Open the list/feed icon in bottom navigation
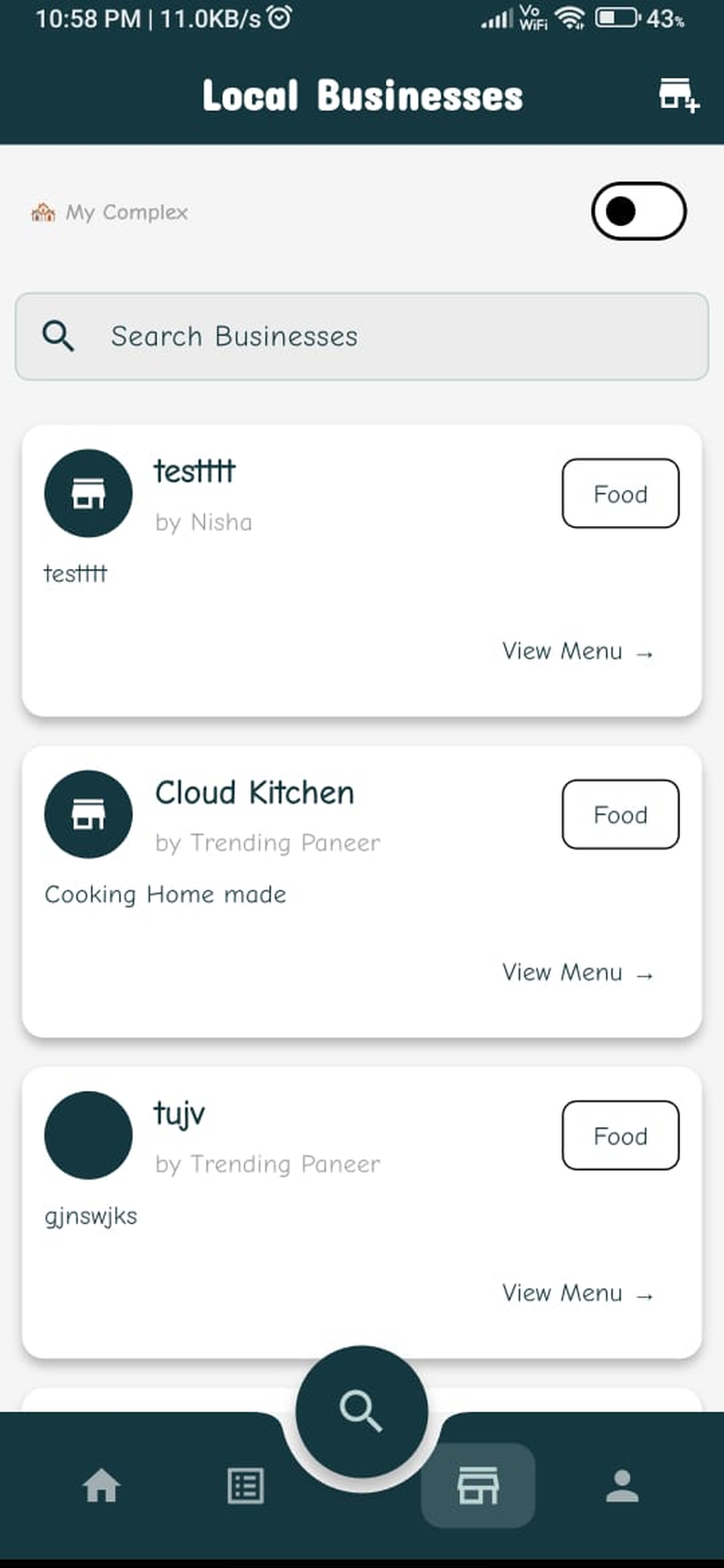Viewport: 724px width, 1568px height. pyautogui.click(x=246, y=1487)
